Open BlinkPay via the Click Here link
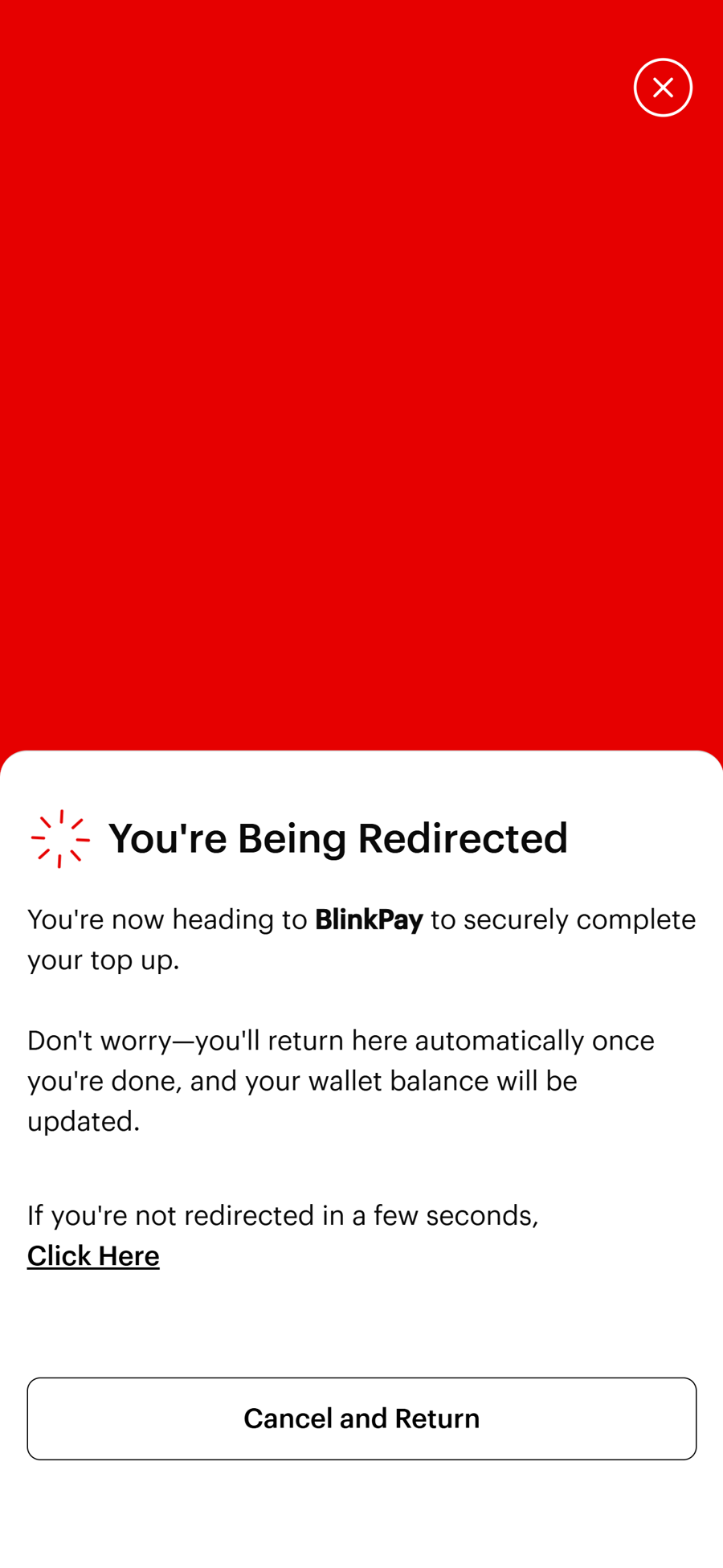Image resolution: width=723 pixels, height=1568 pixels. (x=93, y=1255)
